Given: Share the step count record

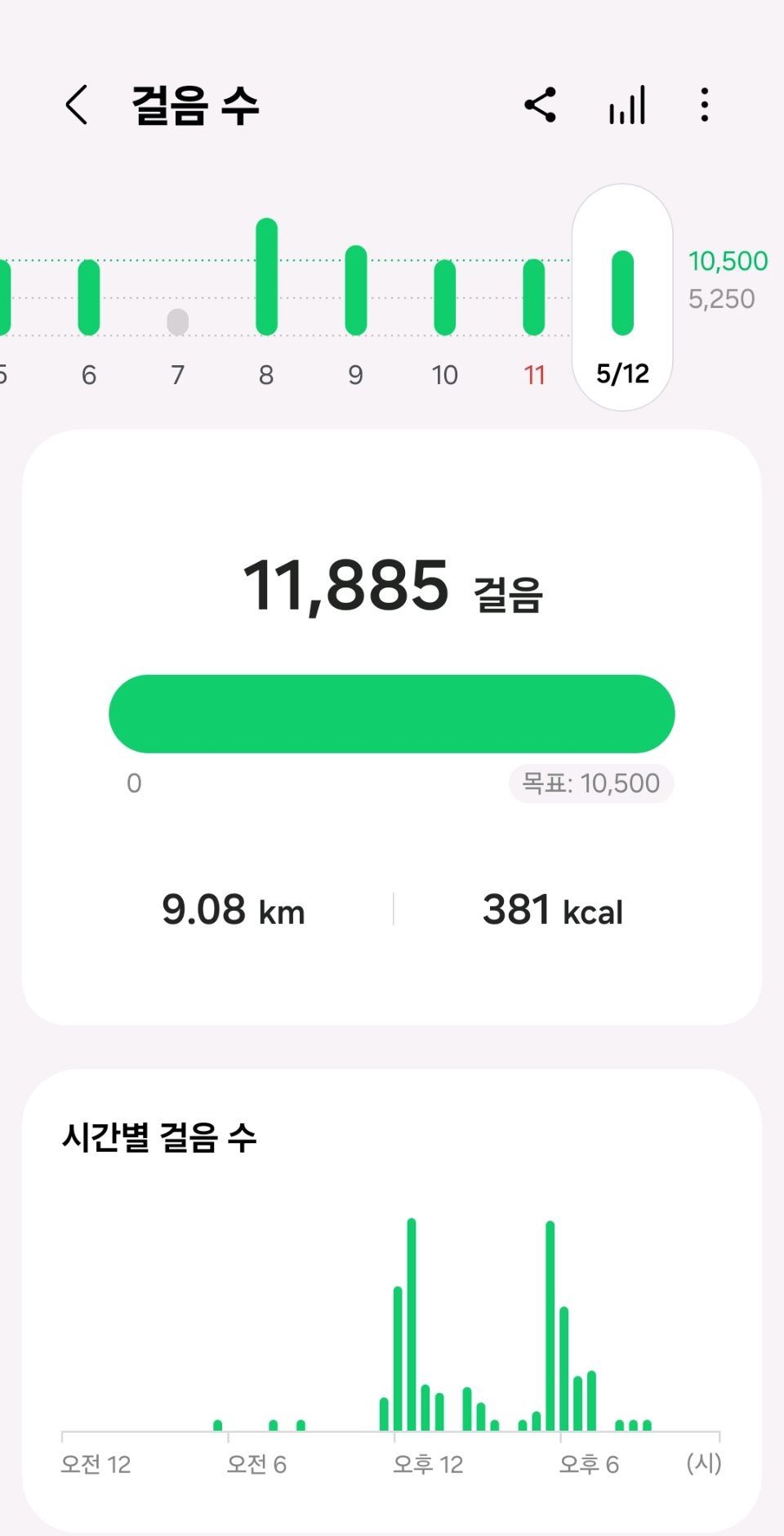Looking at the screenshot, I should [541, 105].
